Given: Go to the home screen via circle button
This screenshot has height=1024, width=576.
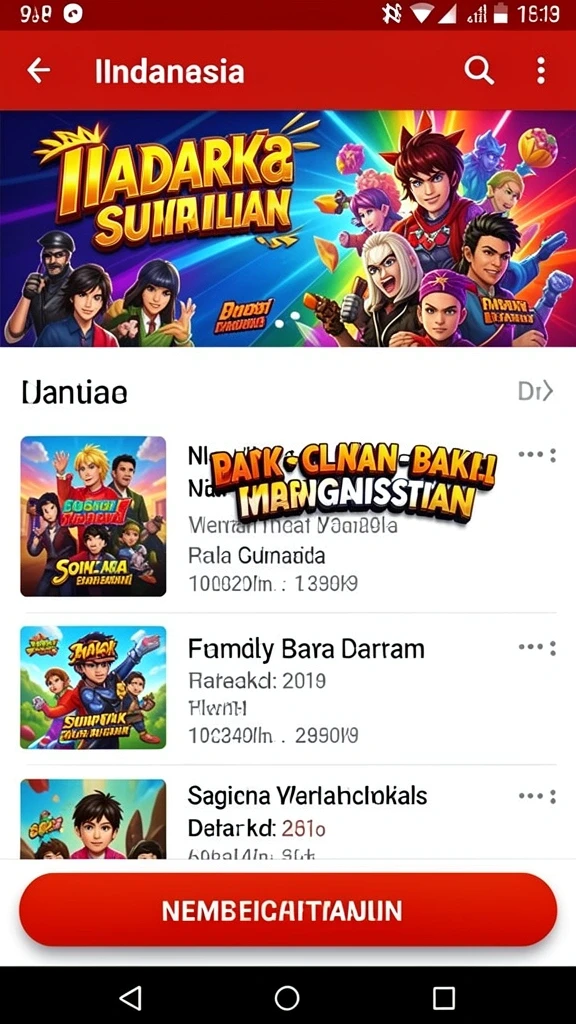Looking at the screenshot, I should coord(287,997).
